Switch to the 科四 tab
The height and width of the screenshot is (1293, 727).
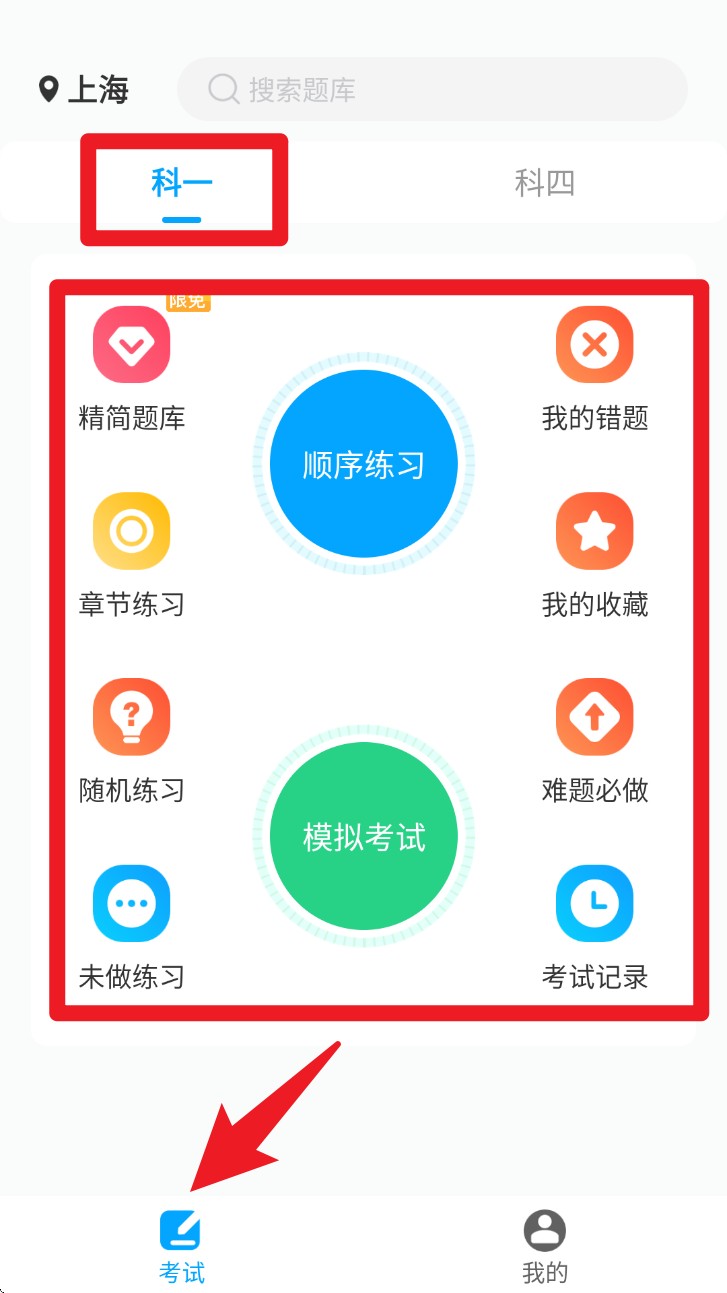(x=545, y=183)
